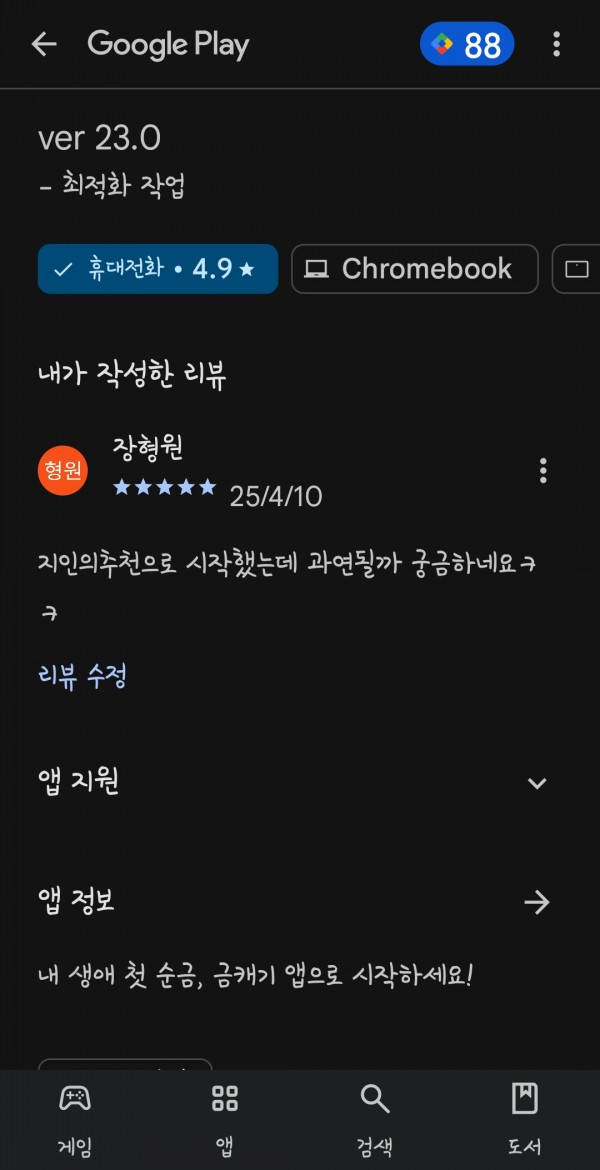Select the Chromebook device chip

(x=415, y=269)
